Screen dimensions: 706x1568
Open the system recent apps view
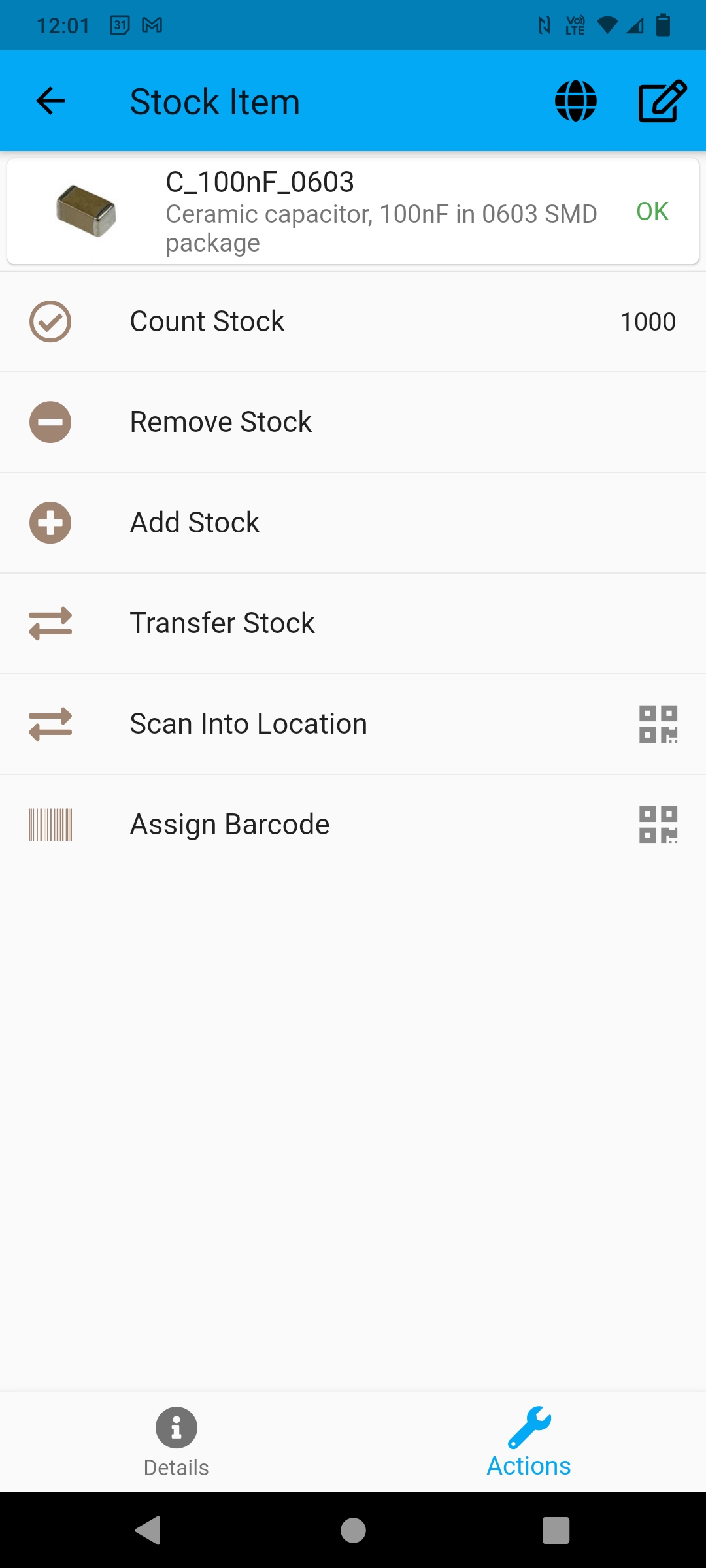pos(556,1530)
